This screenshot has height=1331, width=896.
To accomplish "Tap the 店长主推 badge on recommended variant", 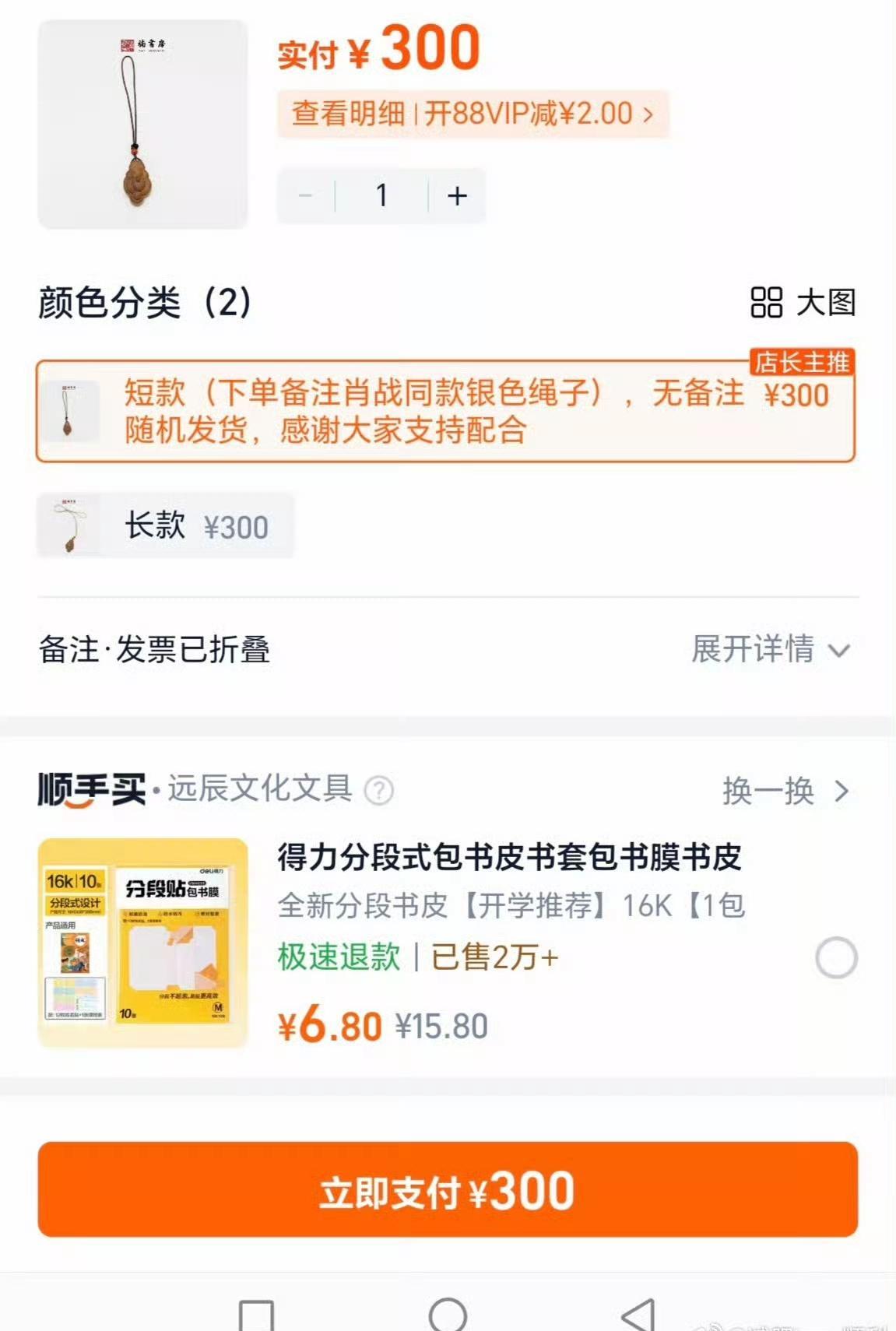I will point(802,362).
